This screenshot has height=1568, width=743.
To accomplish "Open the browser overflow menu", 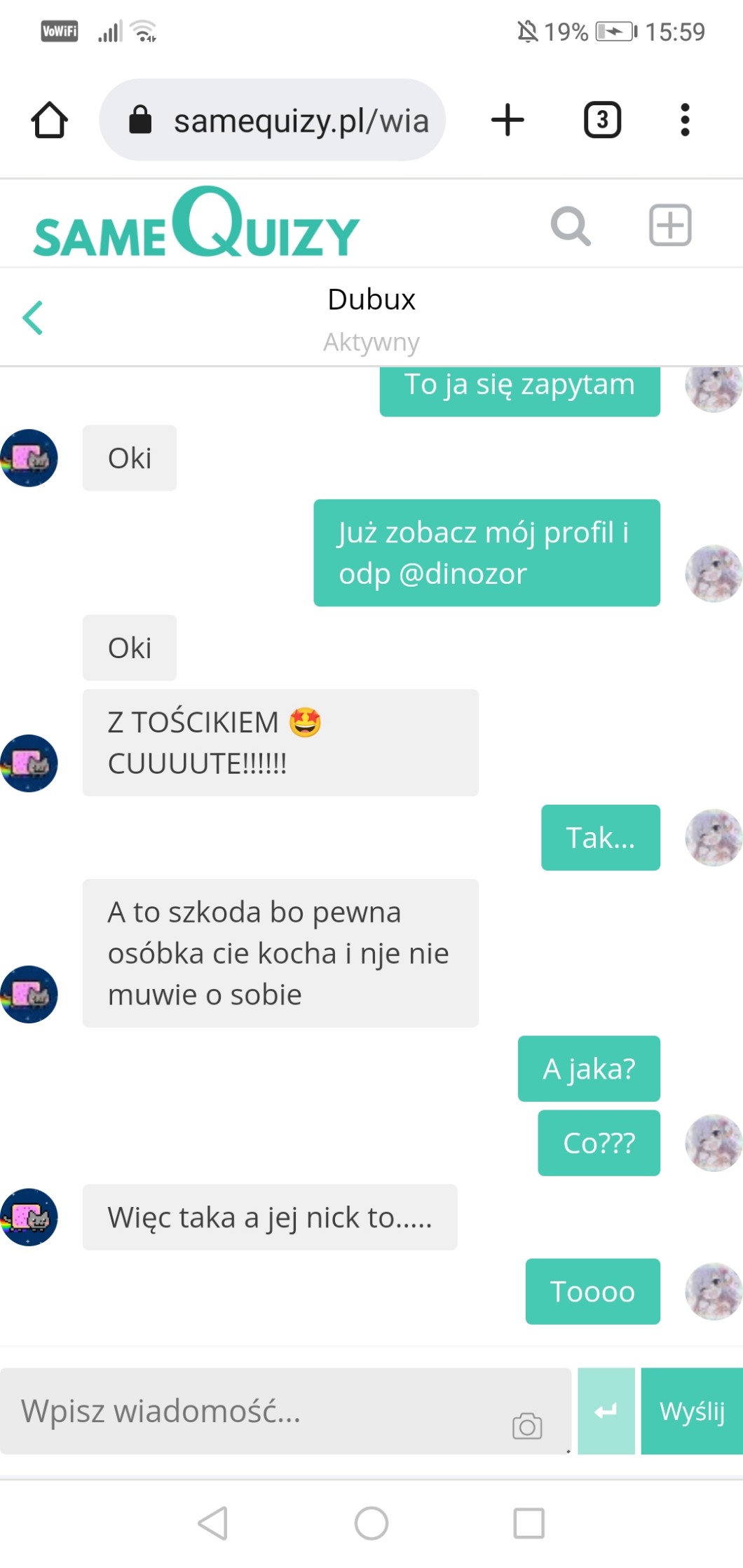I will pyautogui.click(x=685, y=120).
